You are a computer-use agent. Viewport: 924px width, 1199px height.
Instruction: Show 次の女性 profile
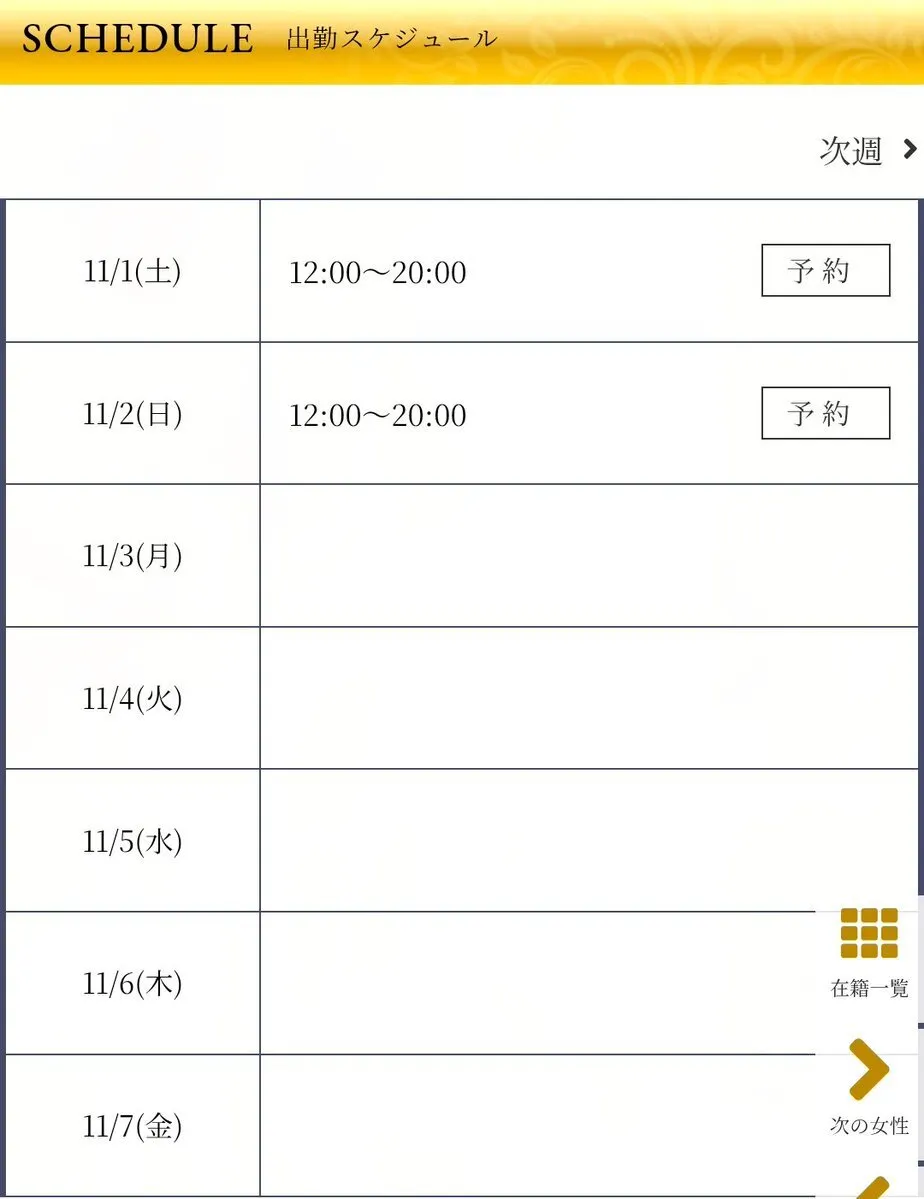(x=869, y=1087)
